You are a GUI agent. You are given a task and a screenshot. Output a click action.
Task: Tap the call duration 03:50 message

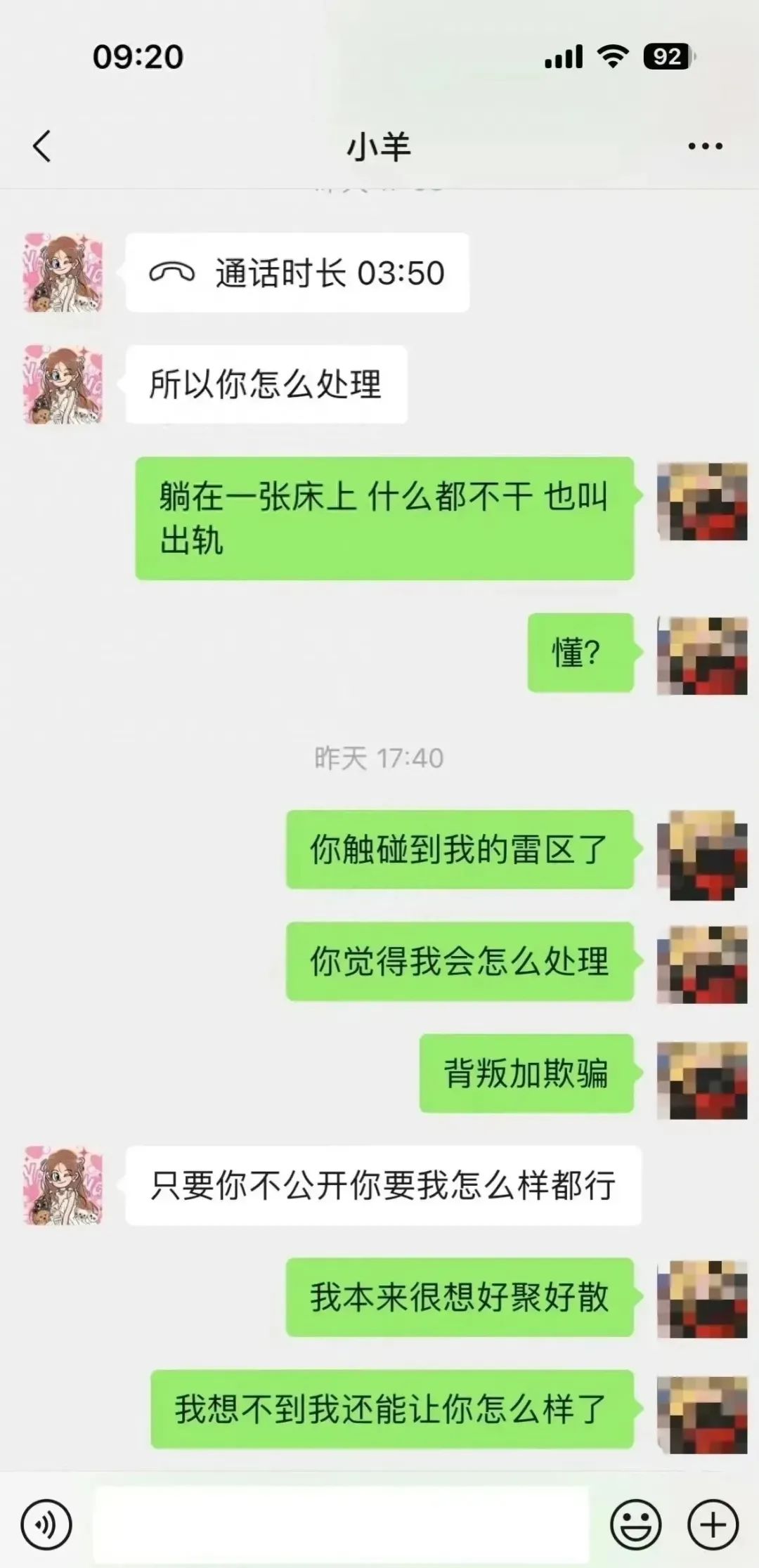(297, 273)
